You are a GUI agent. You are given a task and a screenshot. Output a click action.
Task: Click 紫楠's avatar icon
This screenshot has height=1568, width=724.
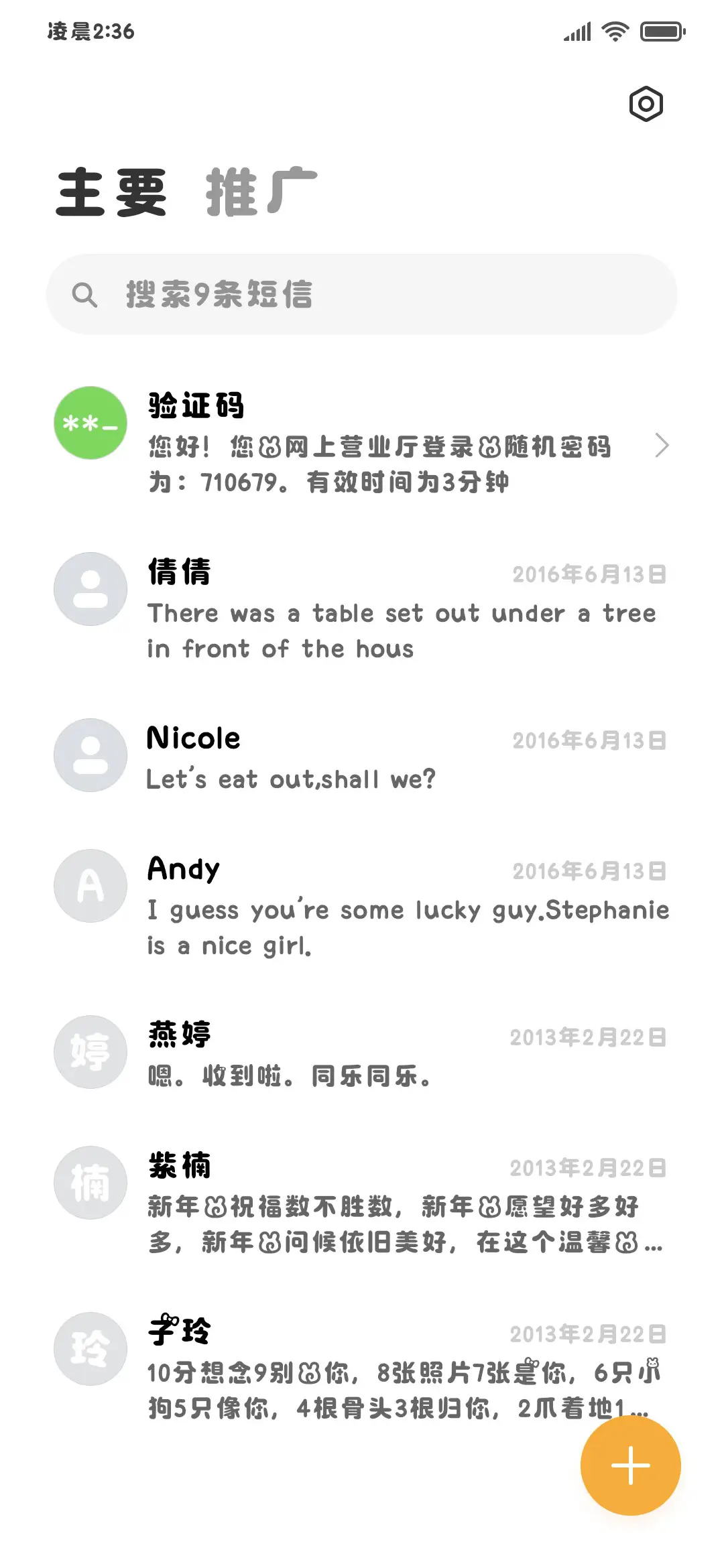click(89, 1182)
